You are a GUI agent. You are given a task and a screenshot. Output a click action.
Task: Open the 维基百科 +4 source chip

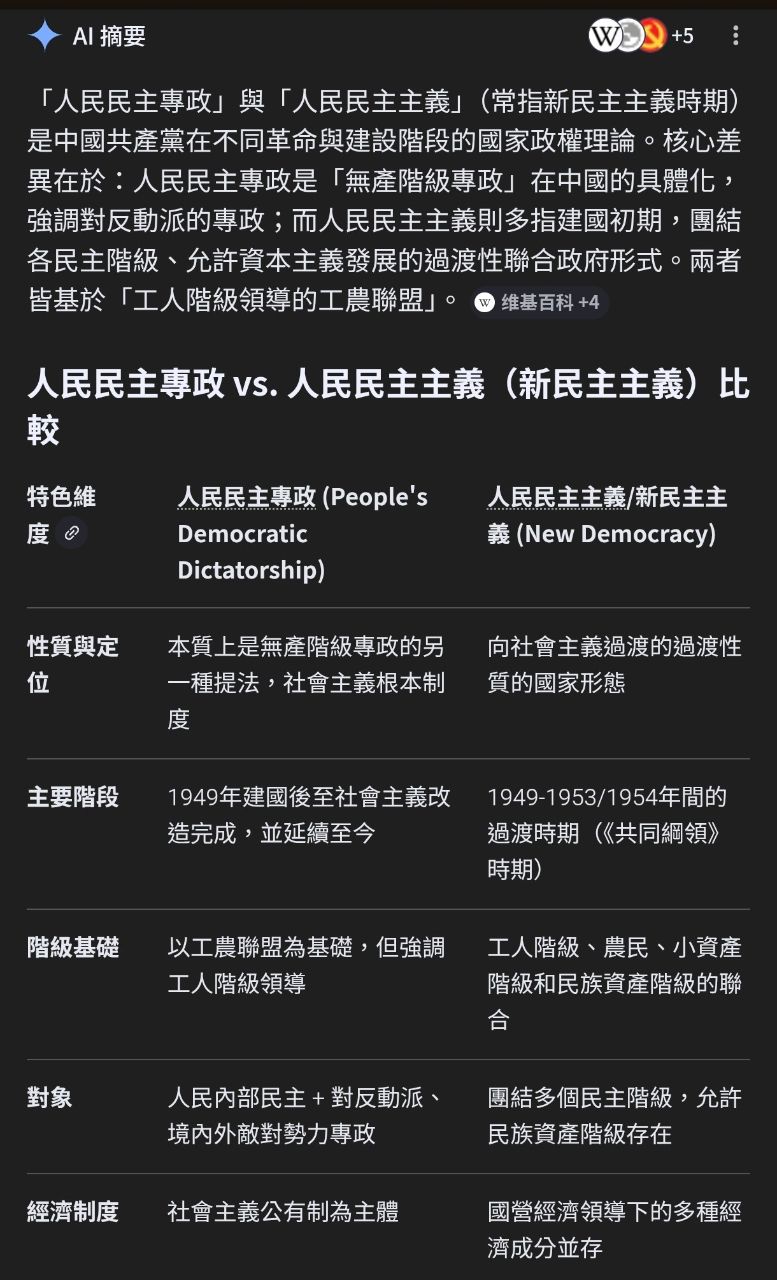click(539, 302)
